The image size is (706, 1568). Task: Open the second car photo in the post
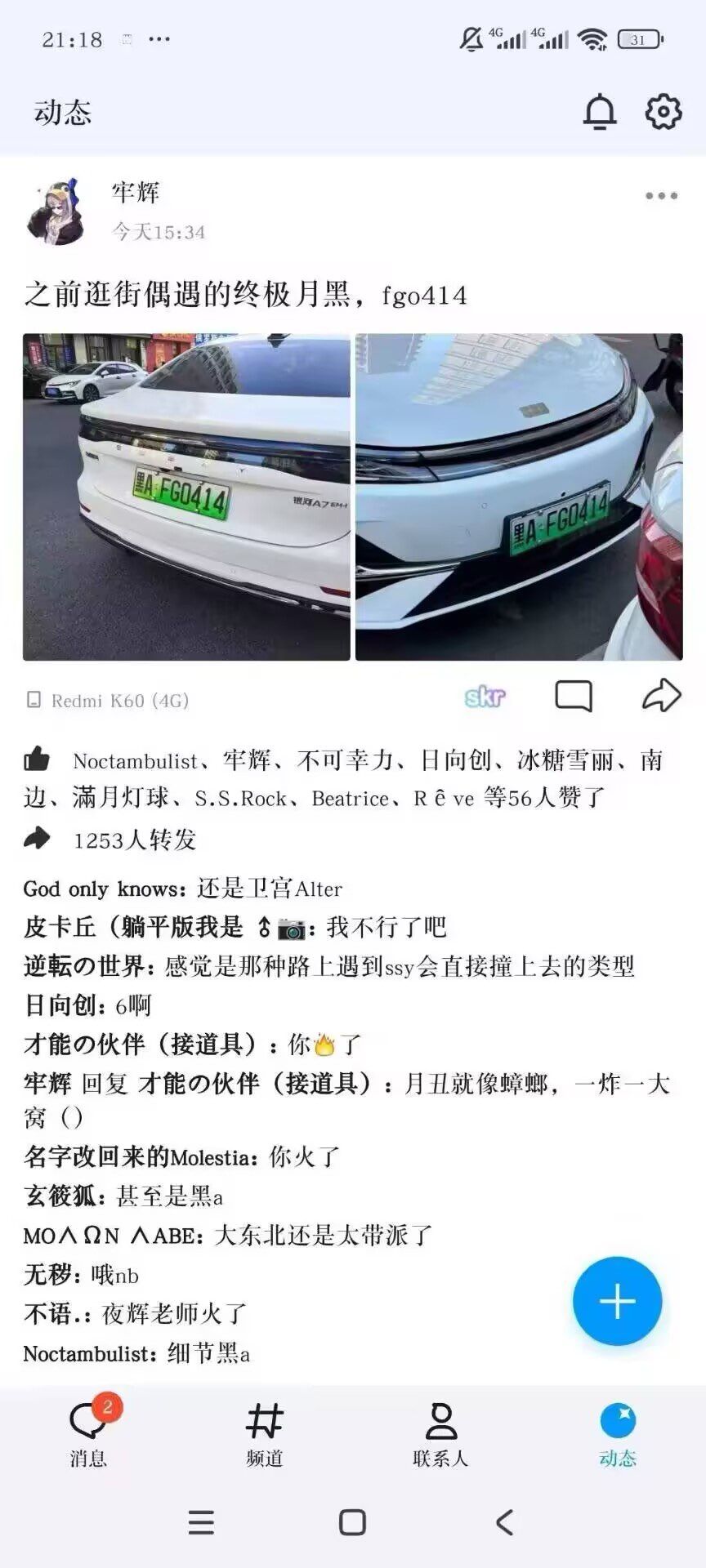pyautogui.click(x=519, y=497)
